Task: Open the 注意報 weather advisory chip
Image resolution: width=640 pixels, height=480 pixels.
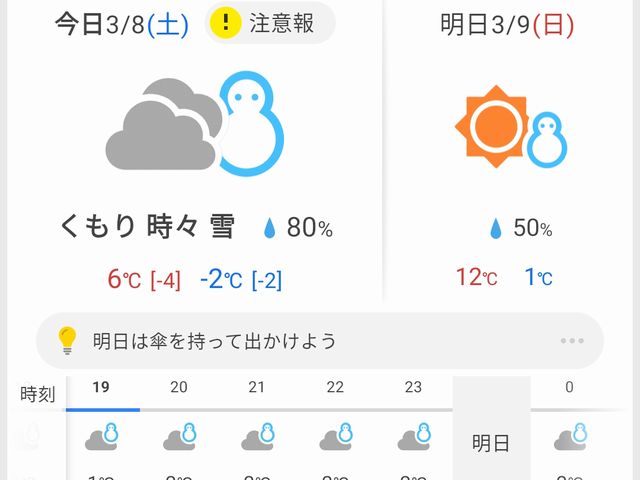Action: point(270,24)
